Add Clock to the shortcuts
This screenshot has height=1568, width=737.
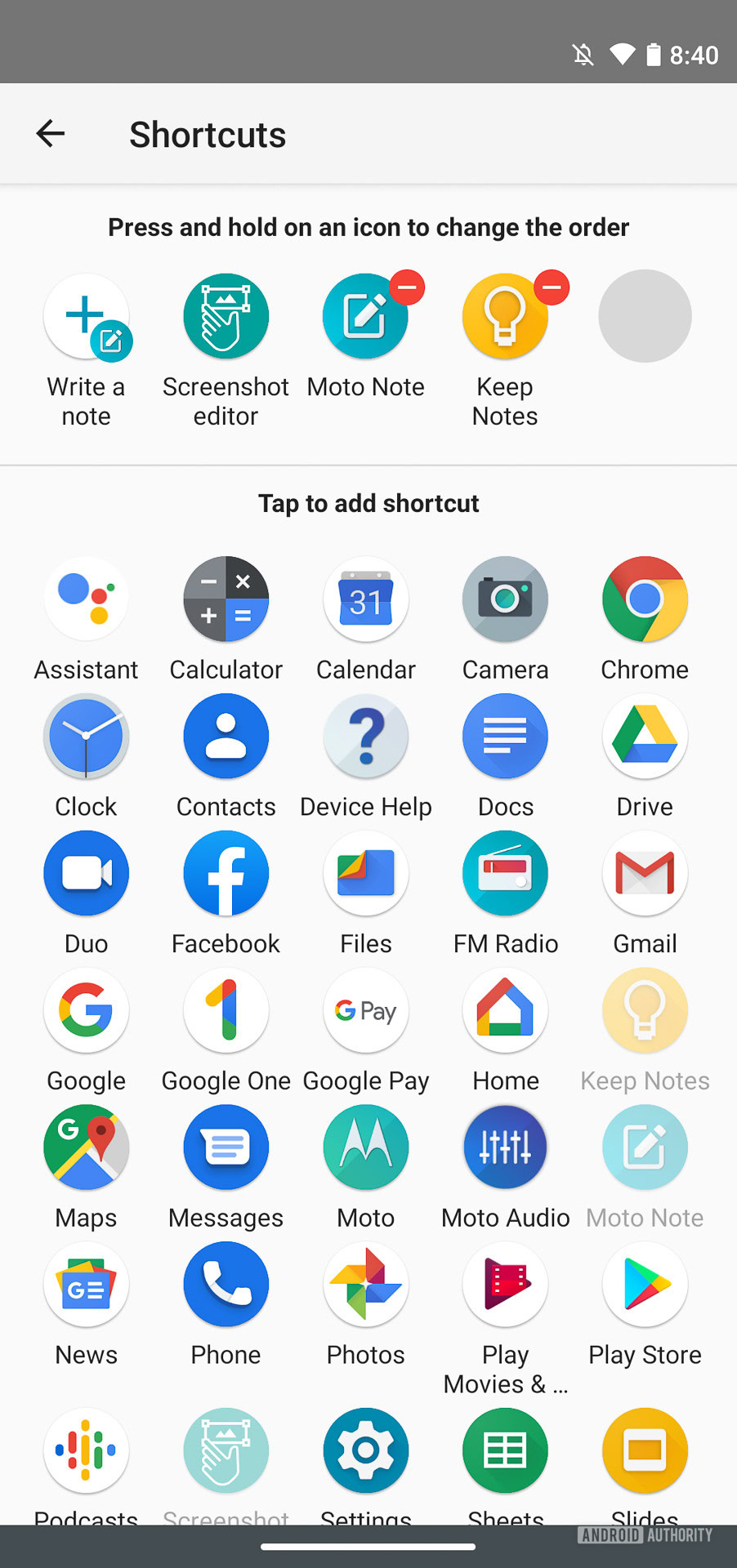point(86,737)
